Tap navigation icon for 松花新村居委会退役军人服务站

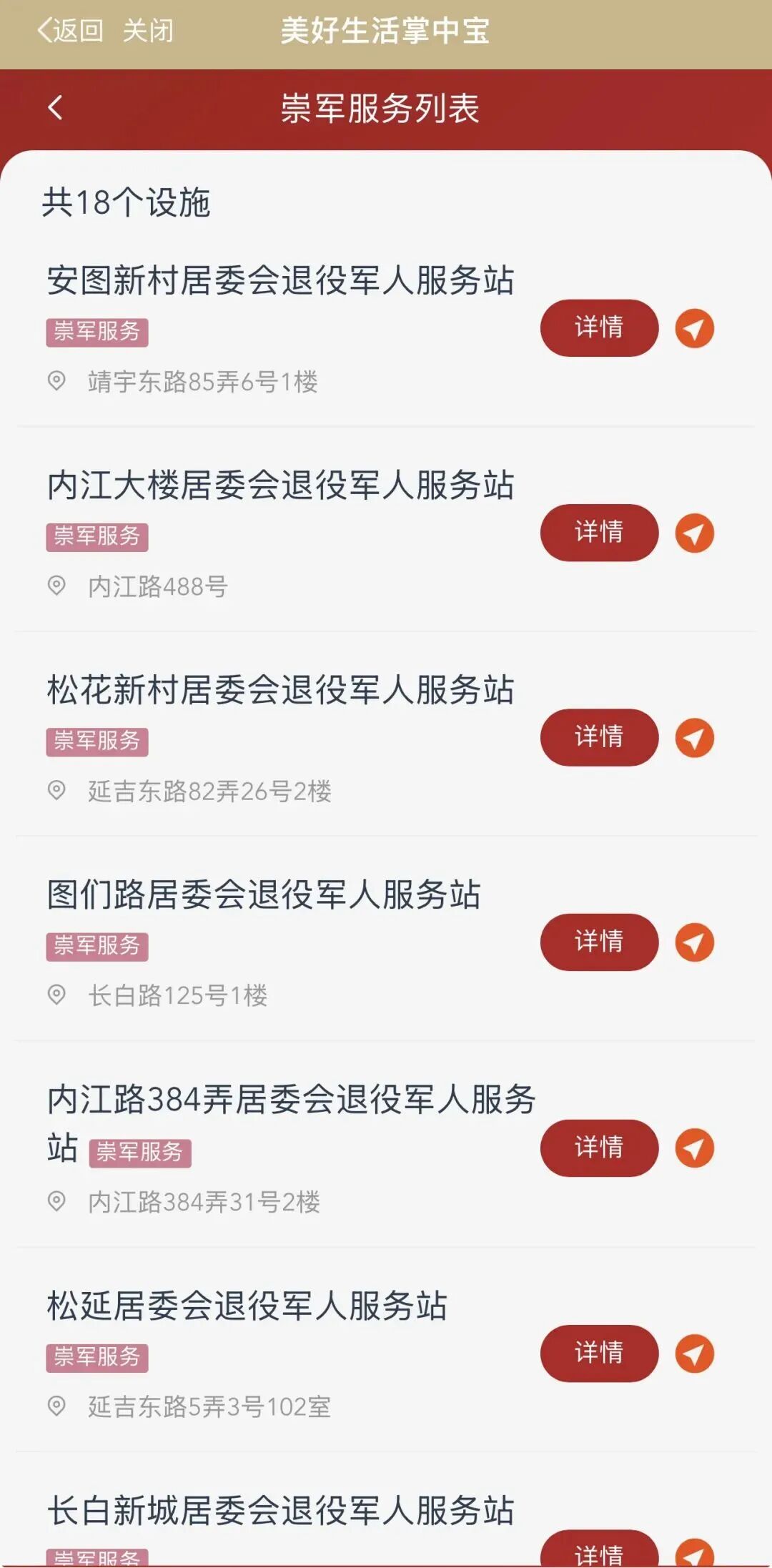(695, 738)
